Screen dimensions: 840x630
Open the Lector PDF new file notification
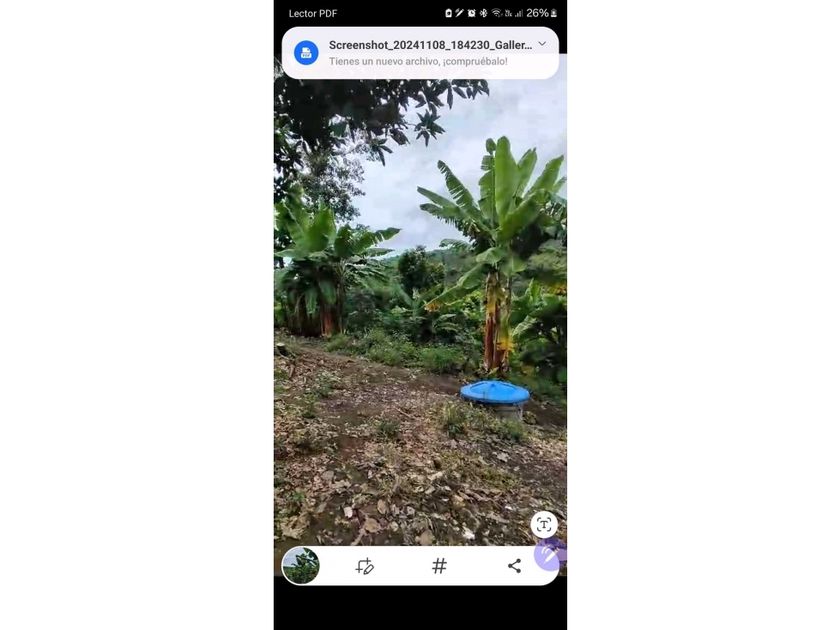pos(420,53)
